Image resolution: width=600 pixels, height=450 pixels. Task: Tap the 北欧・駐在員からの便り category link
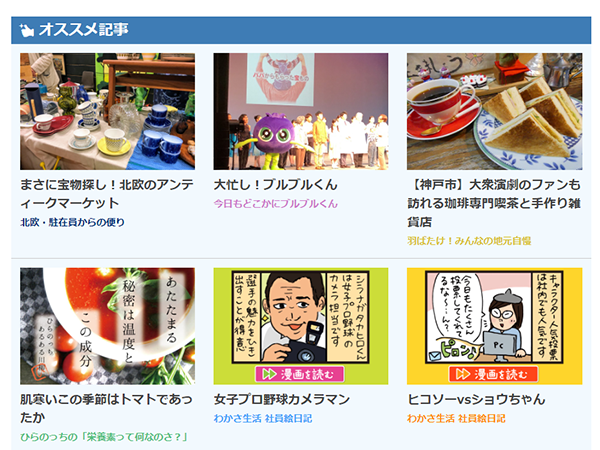point(73,222)
